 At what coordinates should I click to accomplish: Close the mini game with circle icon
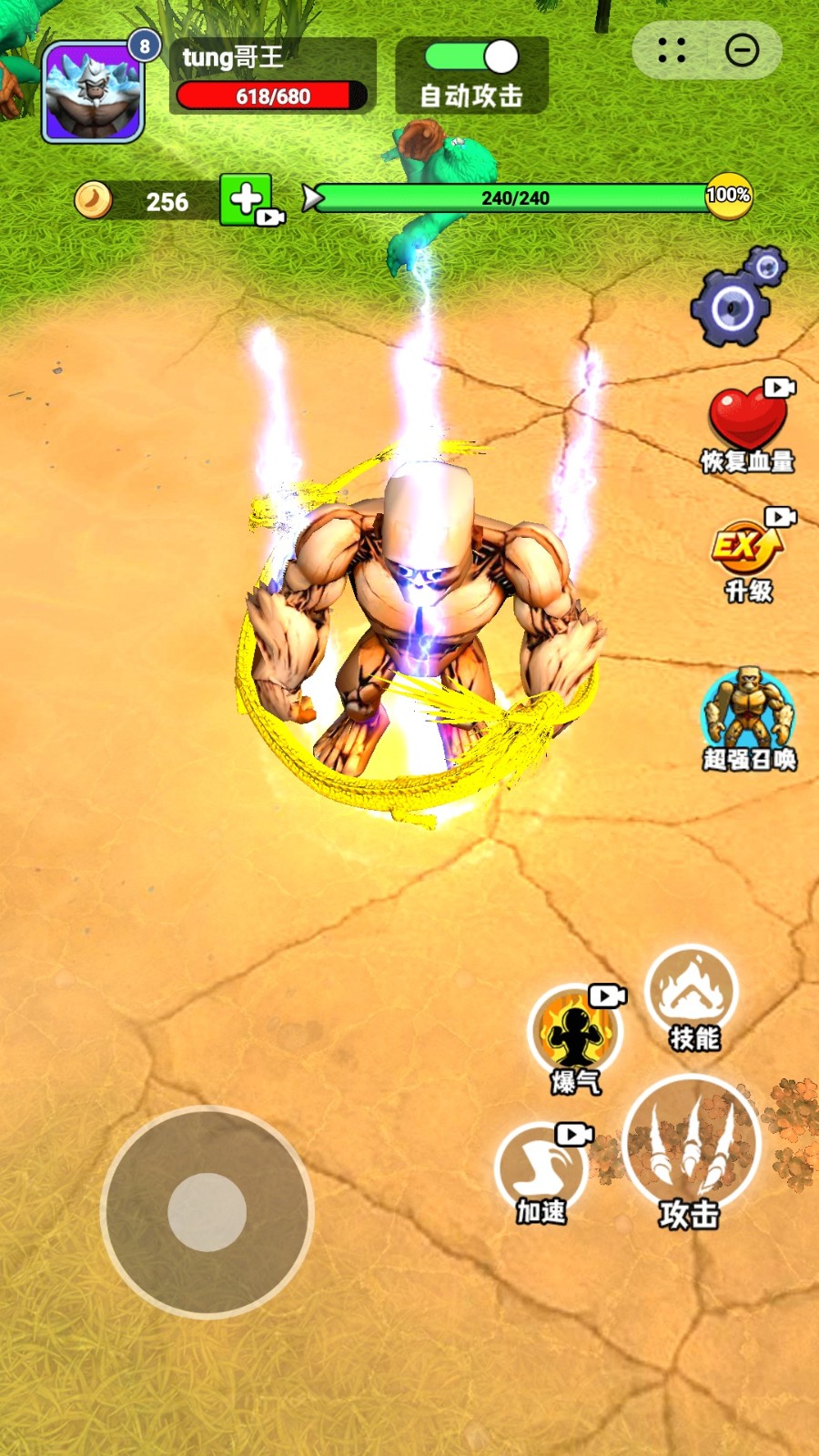click(742, 50)
